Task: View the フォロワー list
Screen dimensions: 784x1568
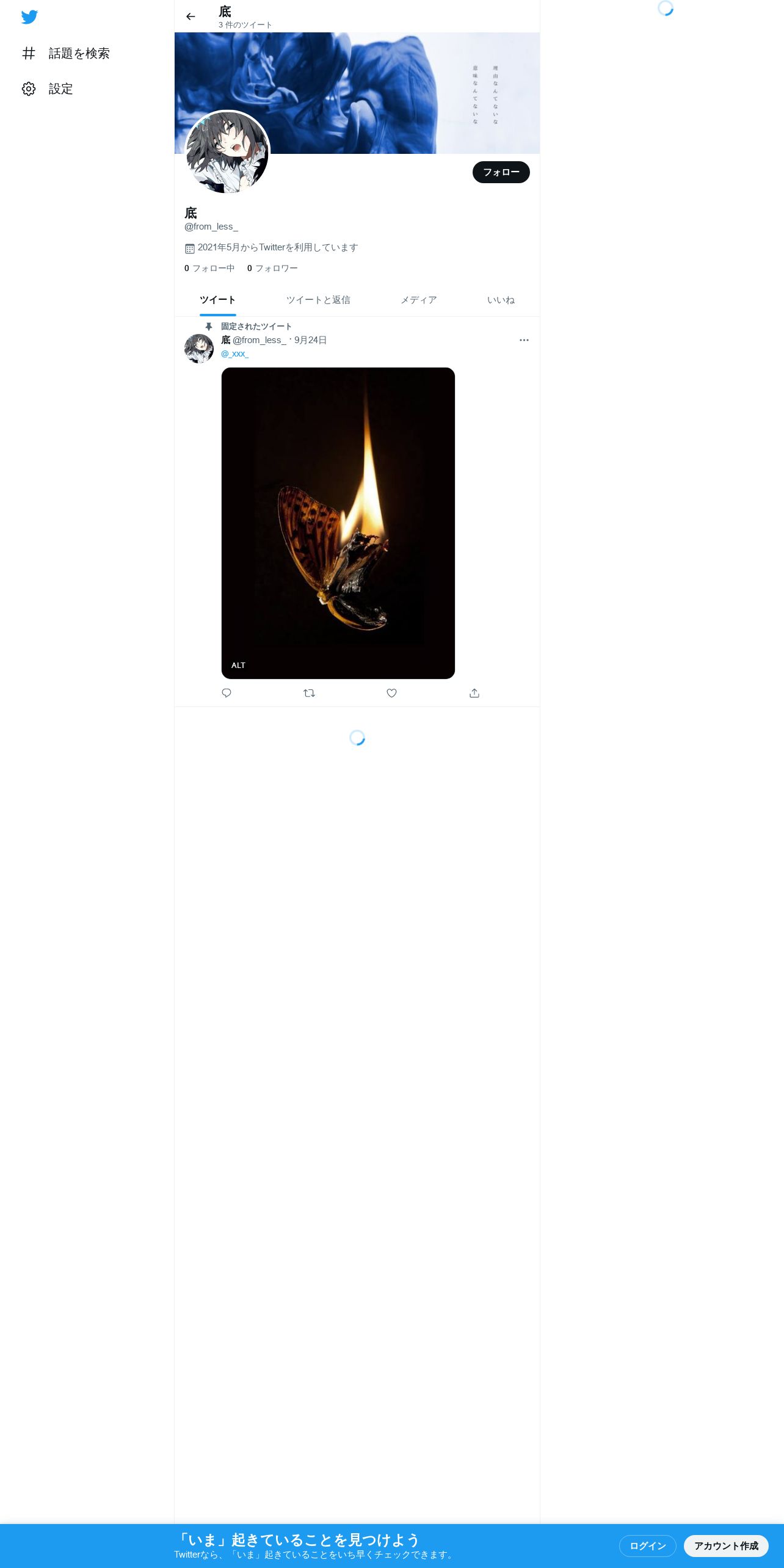Action: tap(272, 268)
